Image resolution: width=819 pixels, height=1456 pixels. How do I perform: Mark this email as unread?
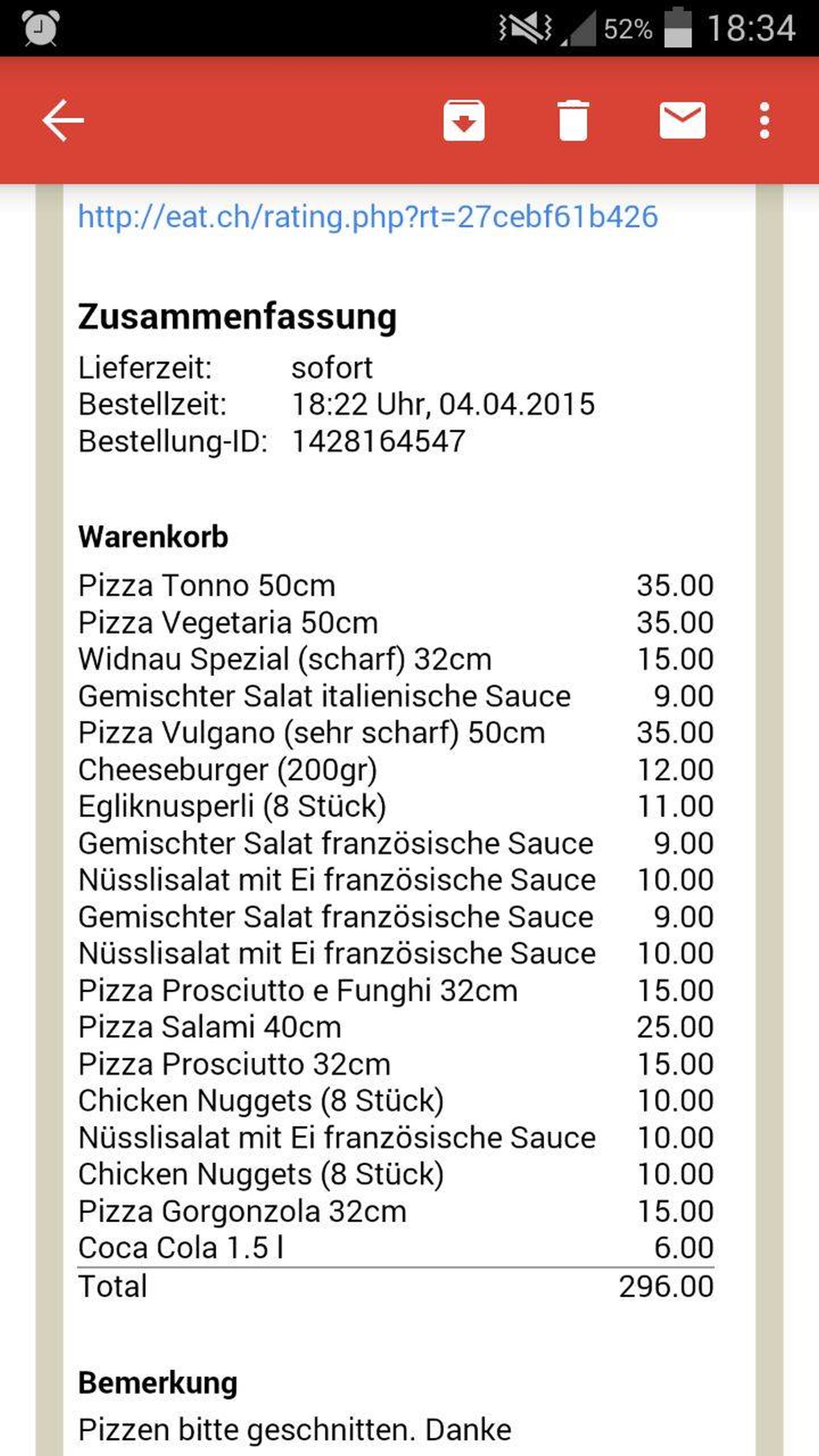[x=682, y=120]
